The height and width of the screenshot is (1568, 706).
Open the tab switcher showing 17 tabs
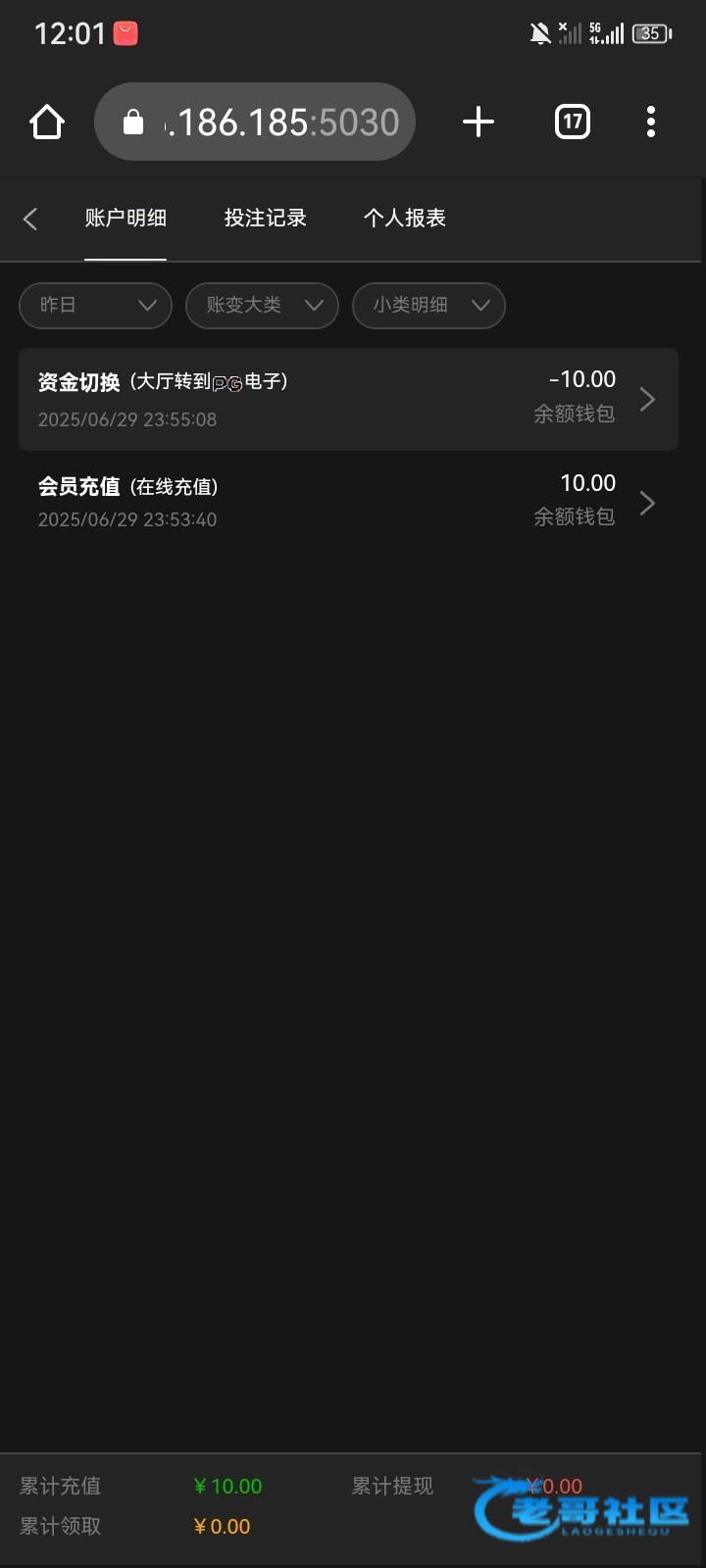(x=573, y=122)
